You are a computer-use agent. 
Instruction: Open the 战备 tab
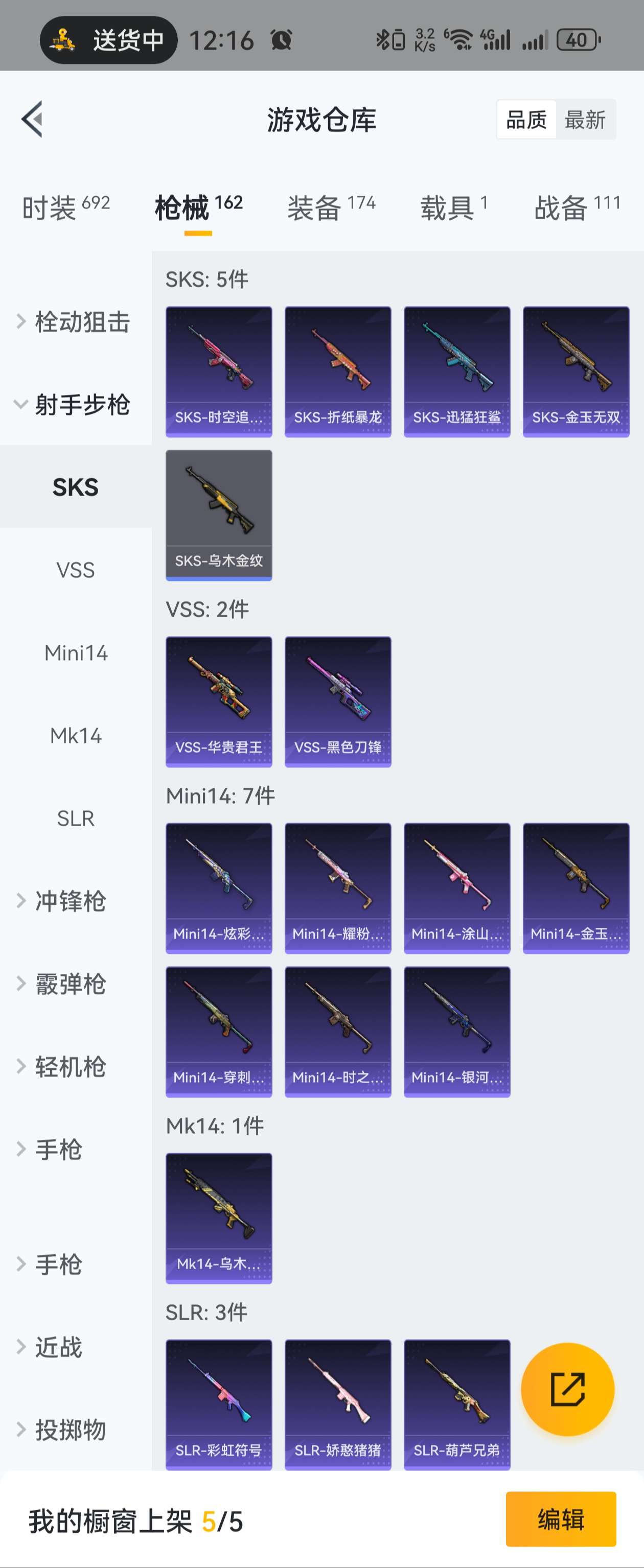577,208
